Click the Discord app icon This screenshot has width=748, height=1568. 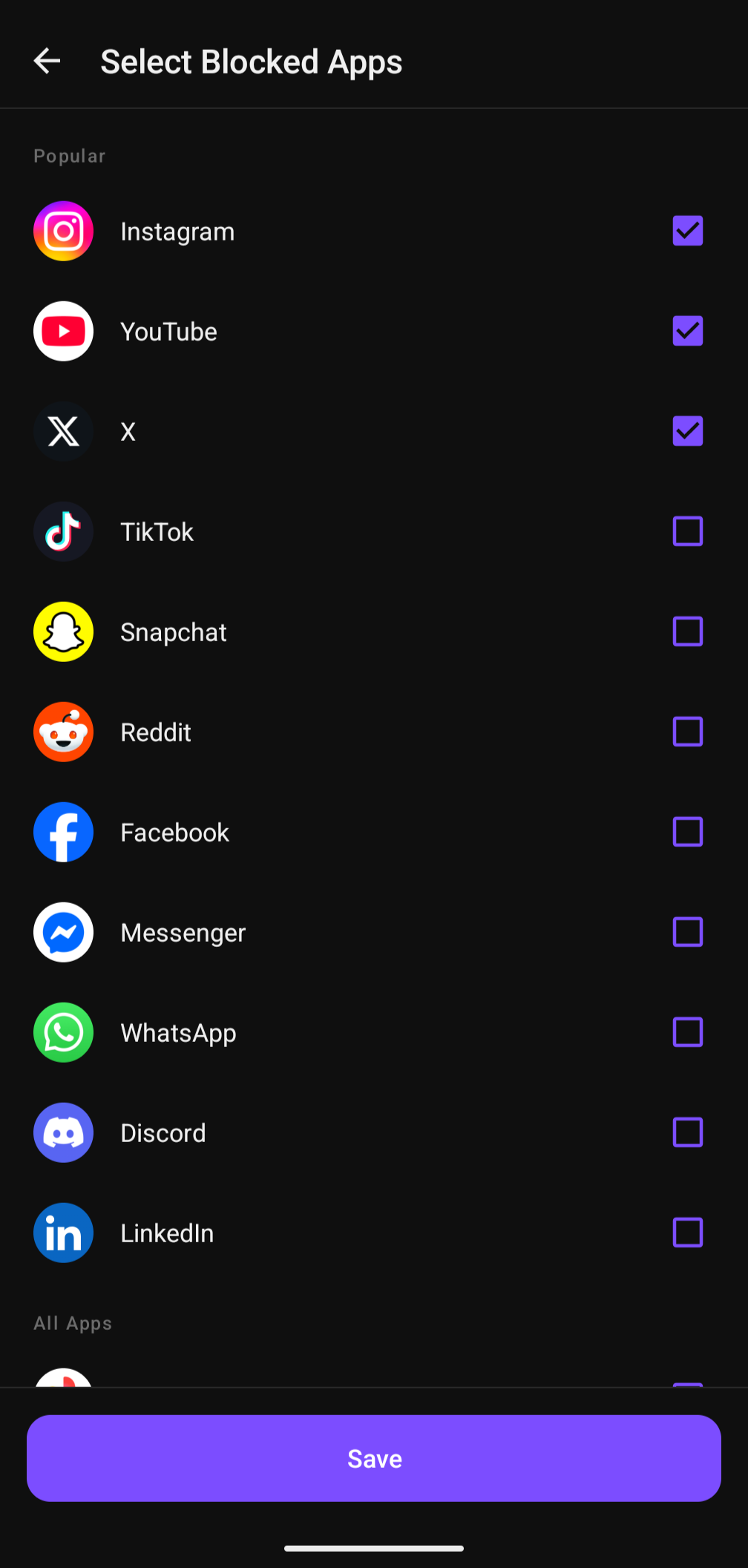(x=63, y=1132)
